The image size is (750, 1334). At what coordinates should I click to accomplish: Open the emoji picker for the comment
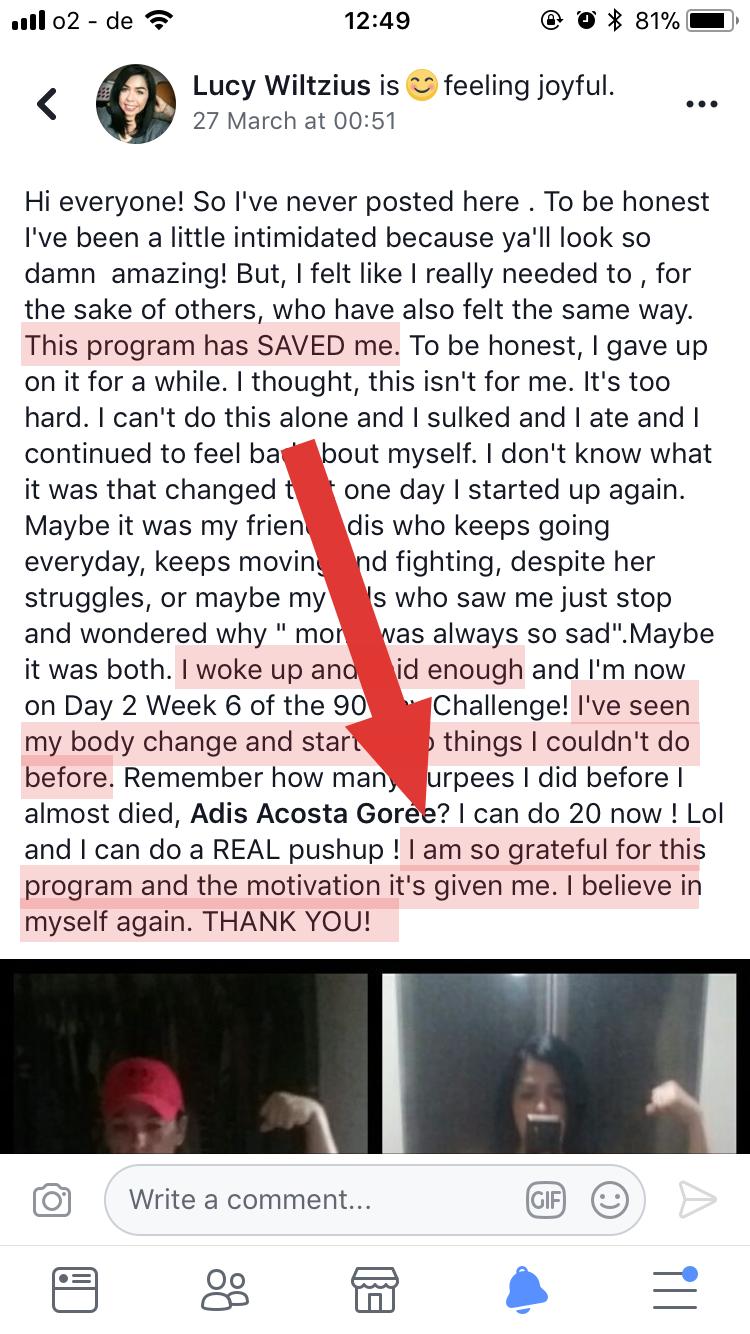point(609,1200)
